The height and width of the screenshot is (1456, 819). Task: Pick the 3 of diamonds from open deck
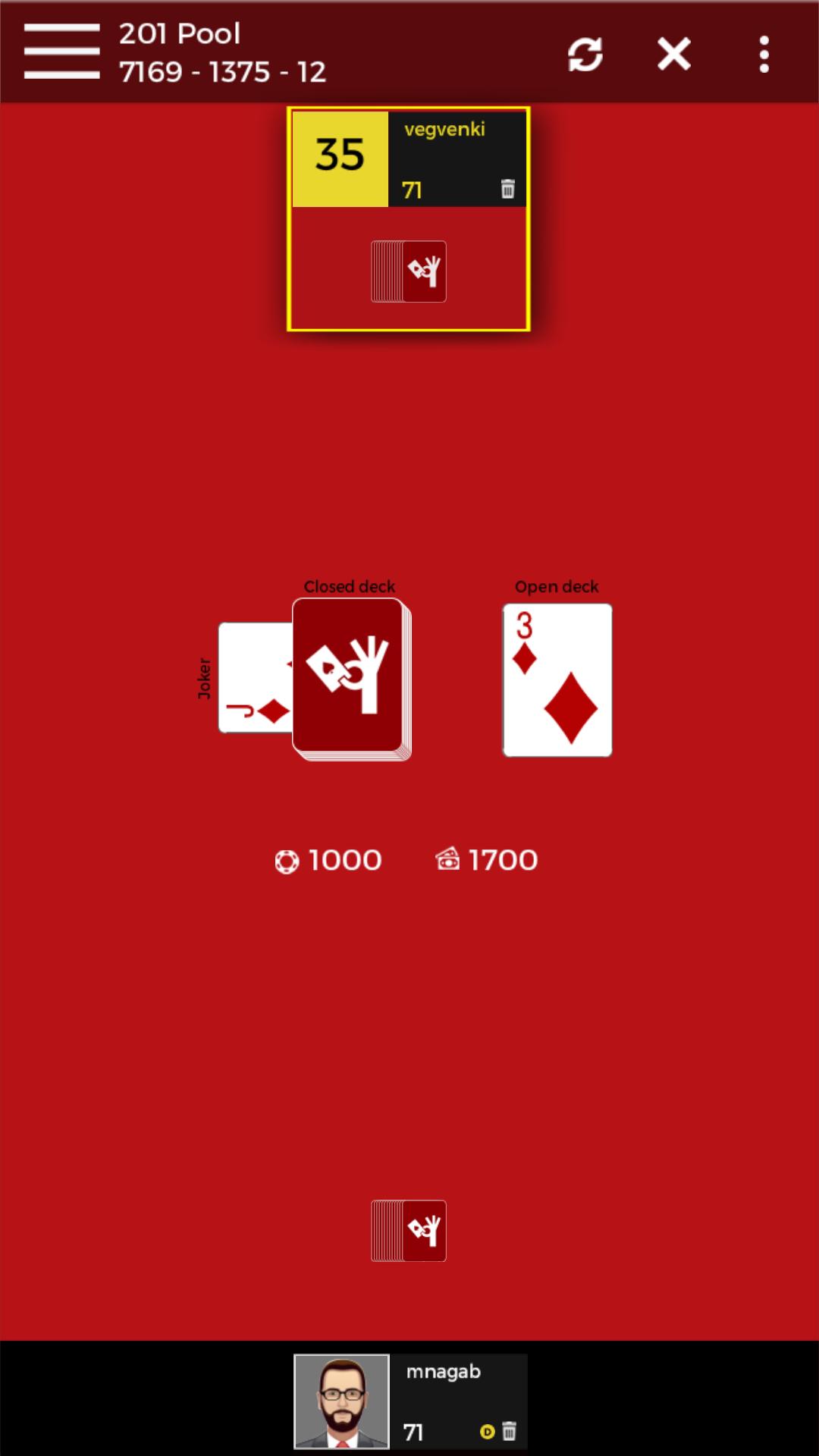click(557, 680)
